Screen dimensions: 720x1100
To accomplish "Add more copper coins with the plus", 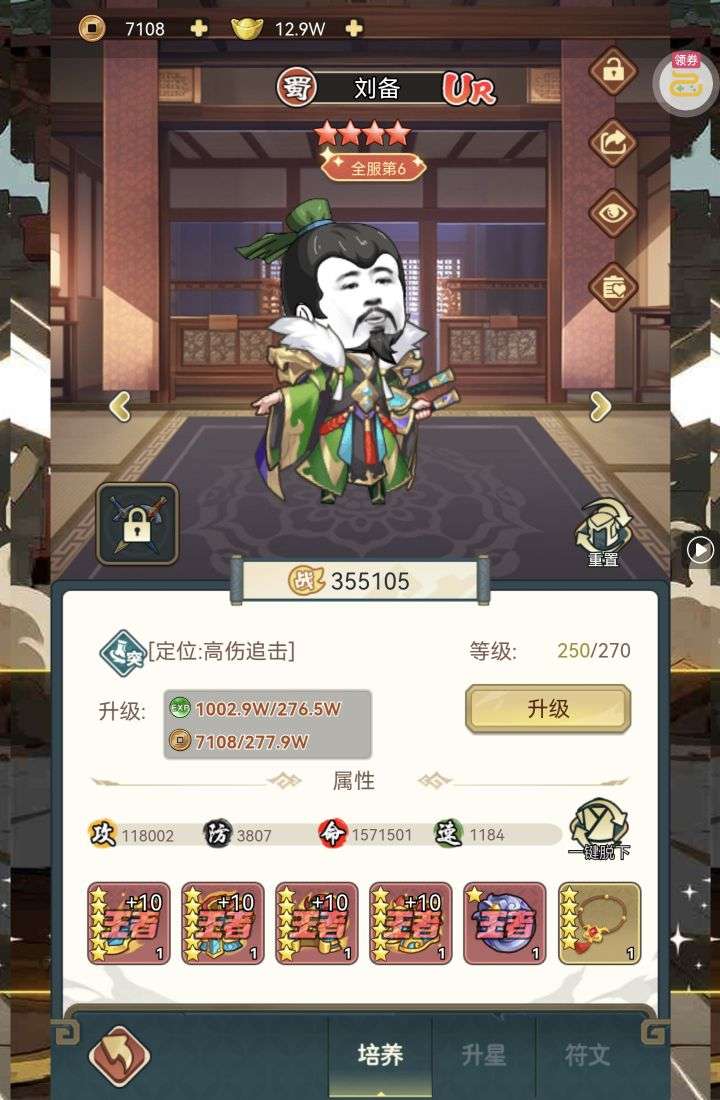I will pyautogui.click(x=199, y=29).
